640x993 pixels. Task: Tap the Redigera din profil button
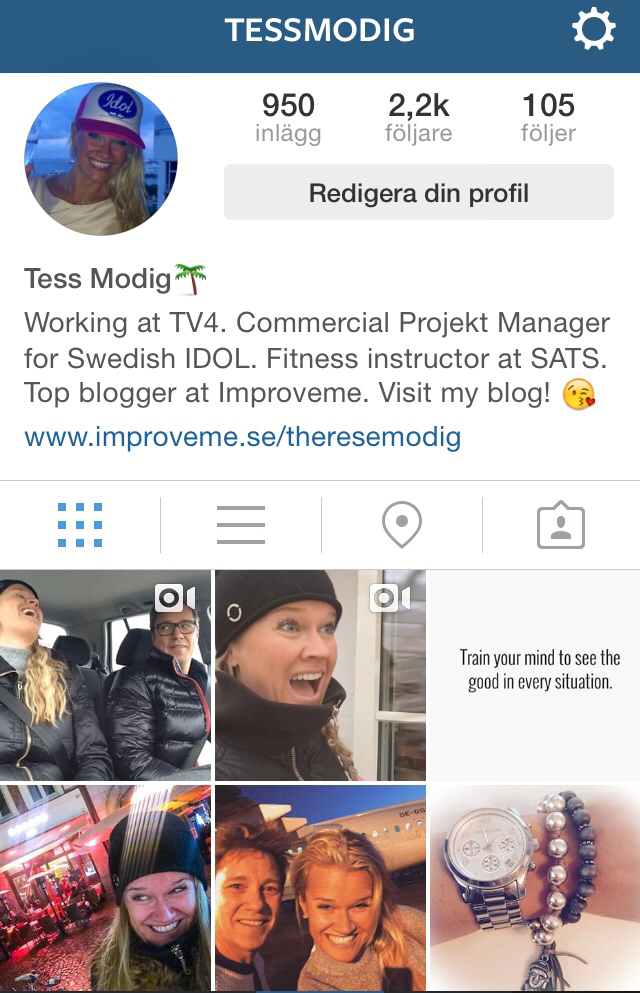coord(418,193)
